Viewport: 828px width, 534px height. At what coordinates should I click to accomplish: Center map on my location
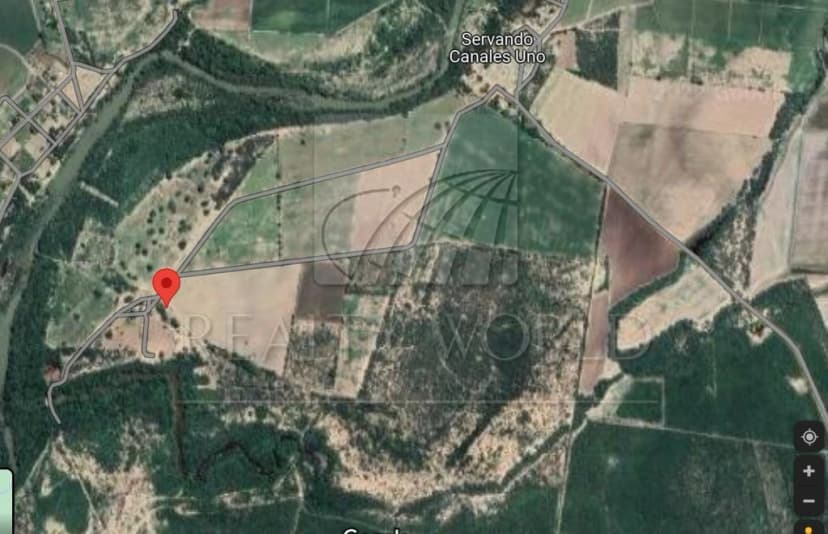pos(809,437)
